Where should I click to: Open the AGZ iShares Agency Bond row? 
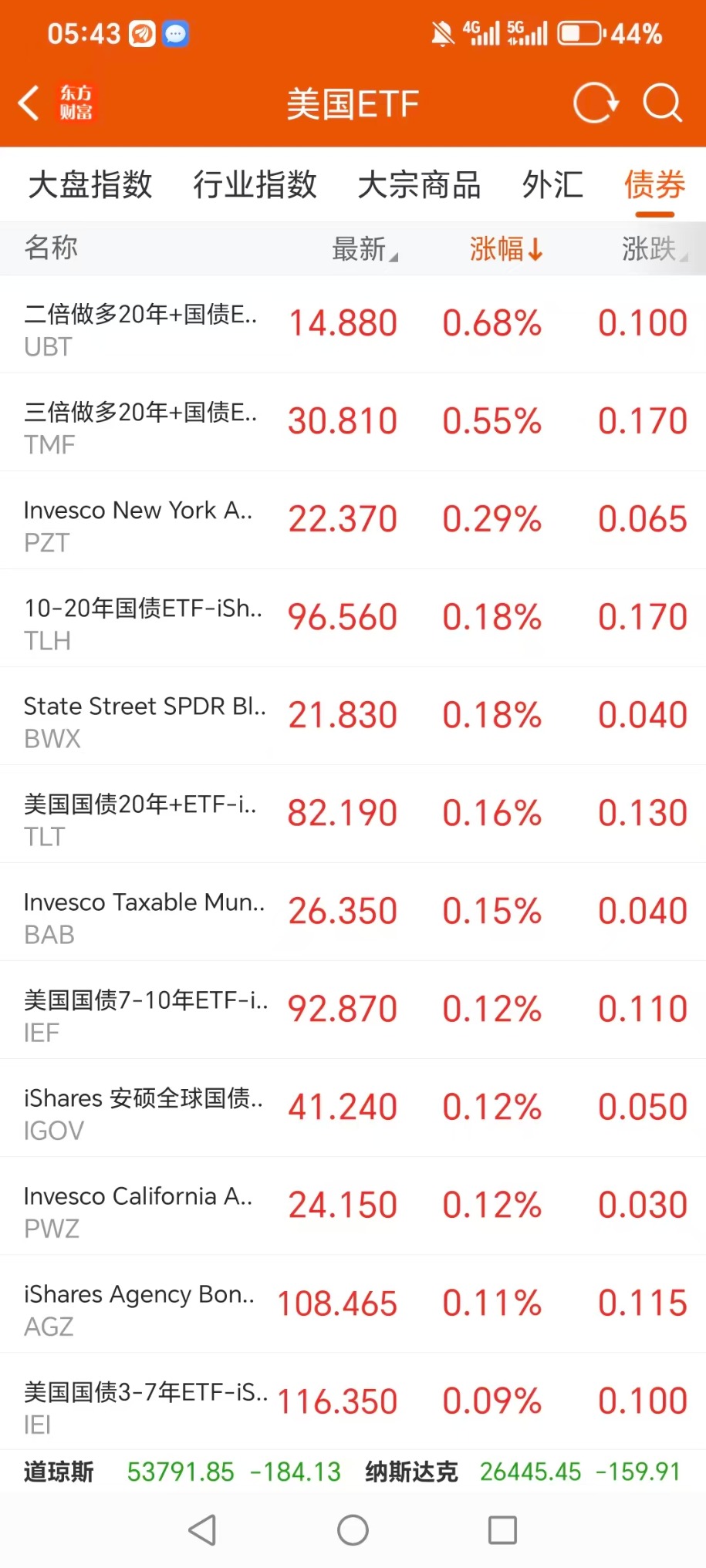pos(353,1303)
